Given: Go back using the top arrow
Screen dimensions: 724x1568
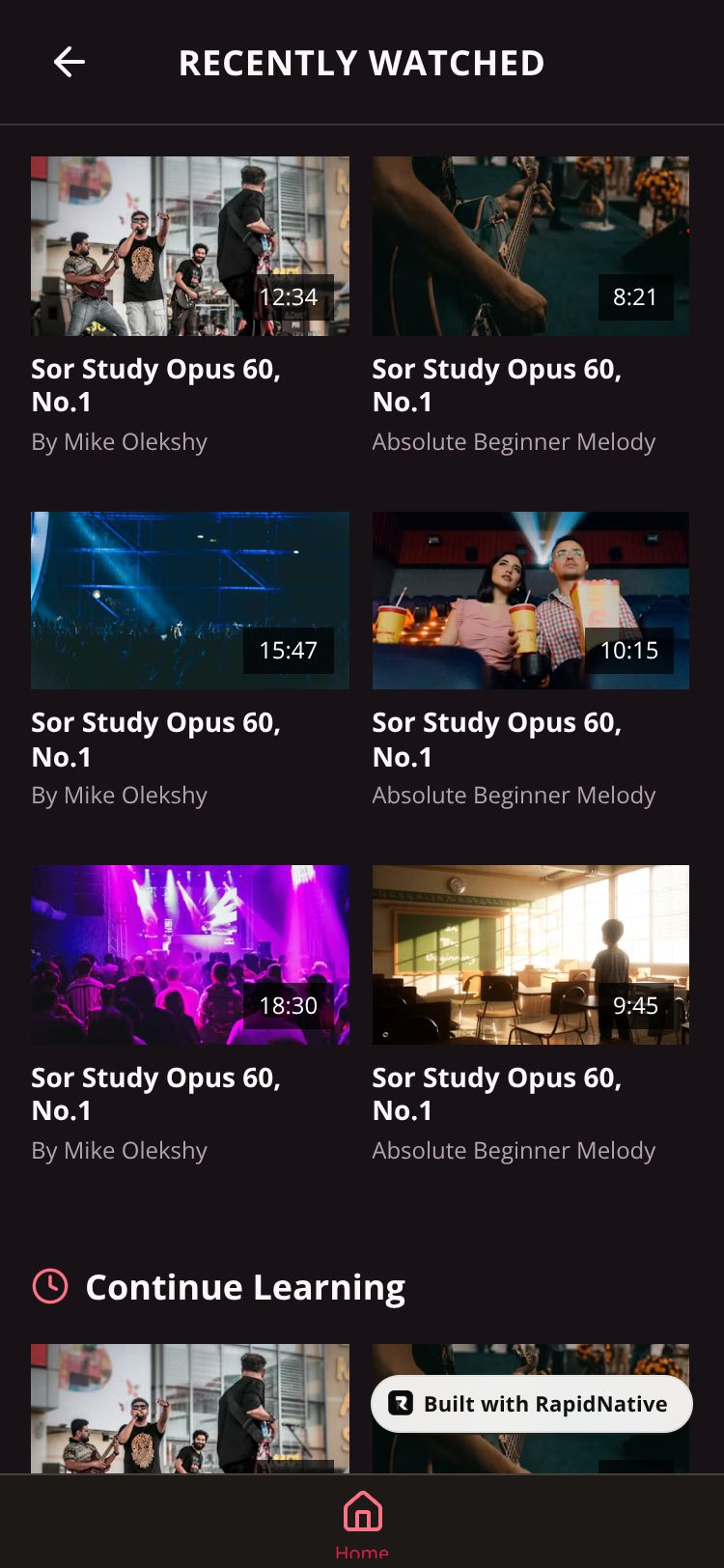Looking at the screenshot, I should (x=70, y=63).
